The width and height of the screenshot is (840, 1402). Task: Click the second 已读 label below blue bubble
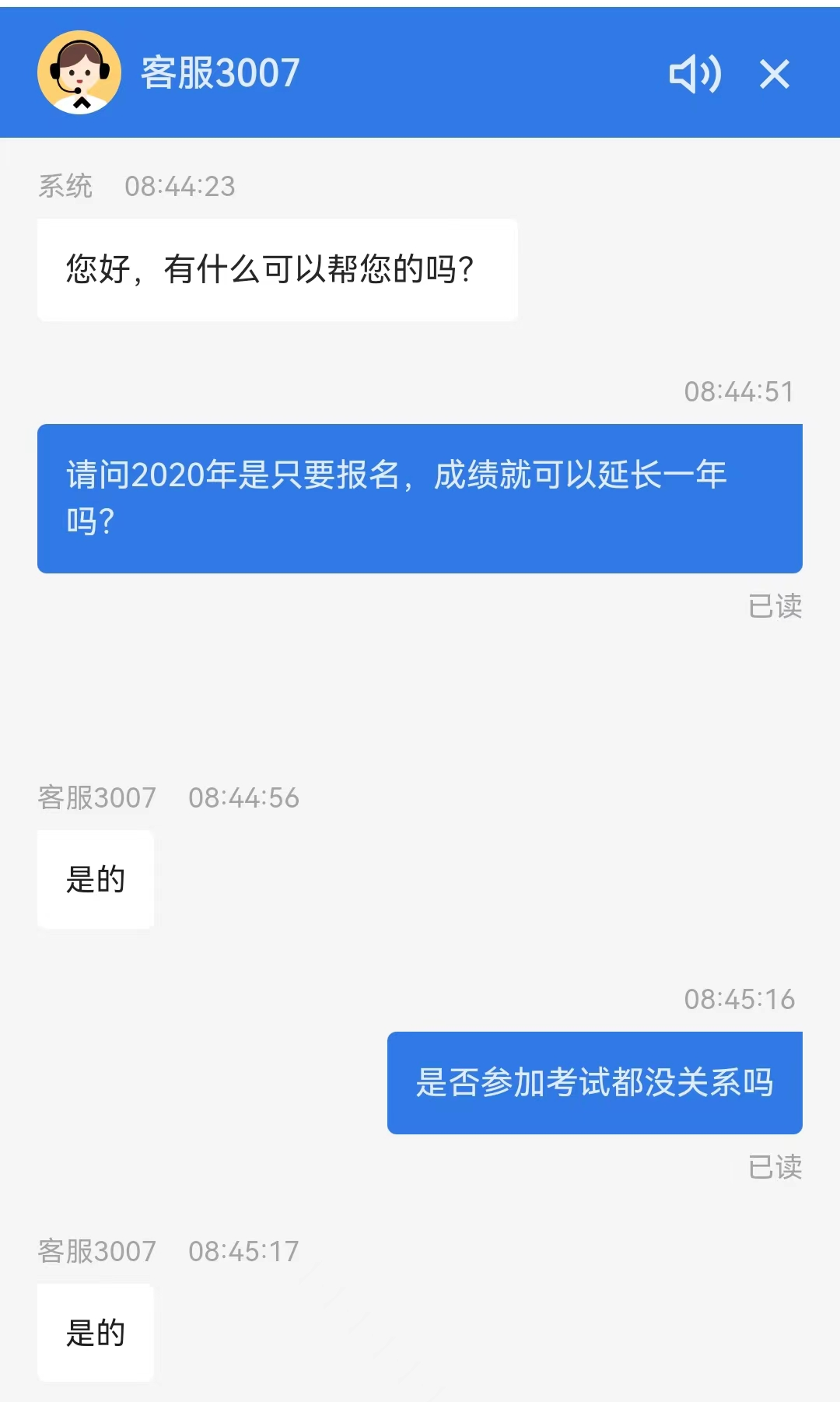coord(775,1166)
